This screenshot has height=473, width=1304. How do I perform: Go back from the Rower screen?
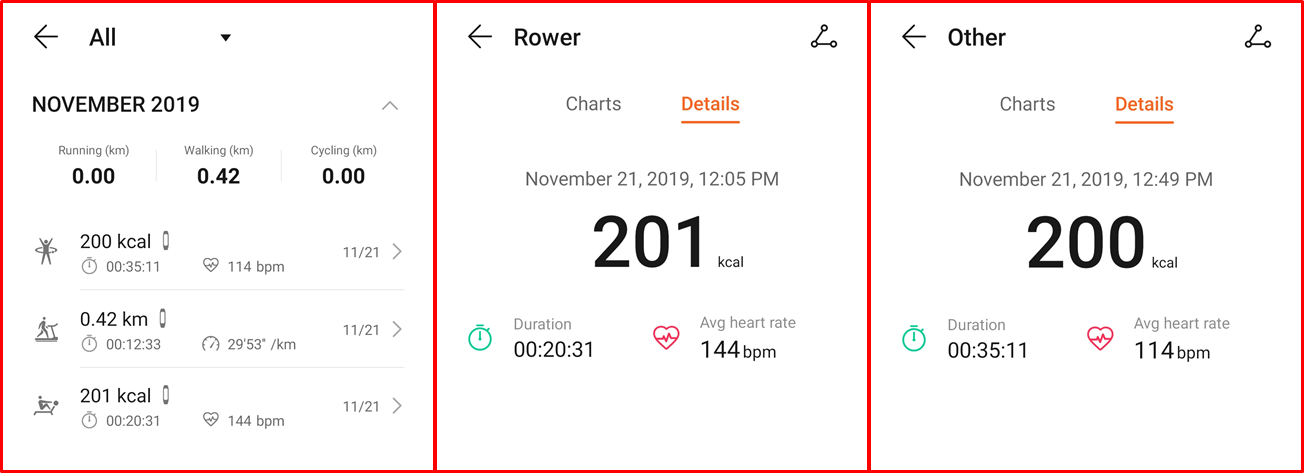coord(480,38)
